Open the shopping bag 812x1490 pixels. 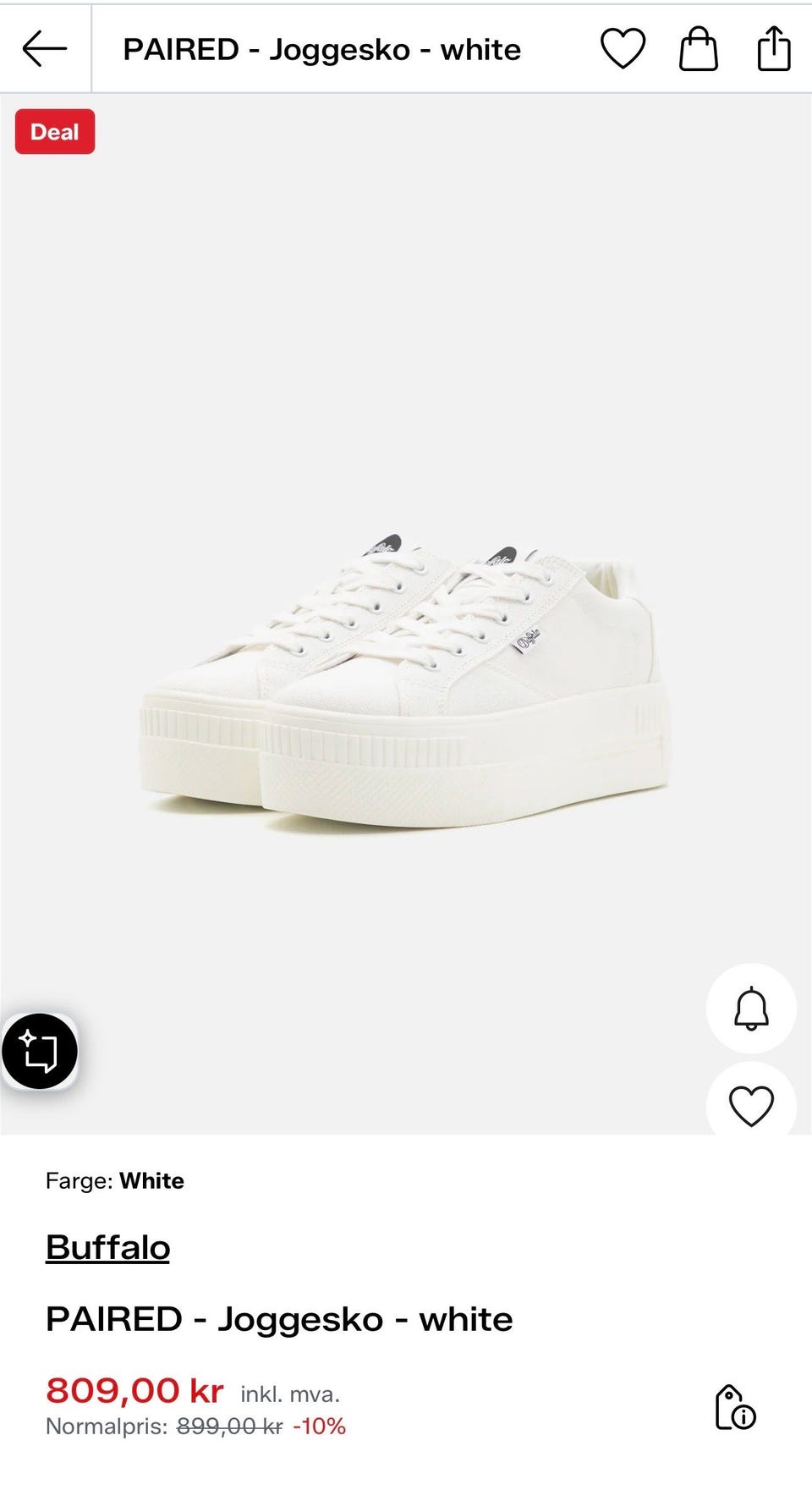pos(699,48)
